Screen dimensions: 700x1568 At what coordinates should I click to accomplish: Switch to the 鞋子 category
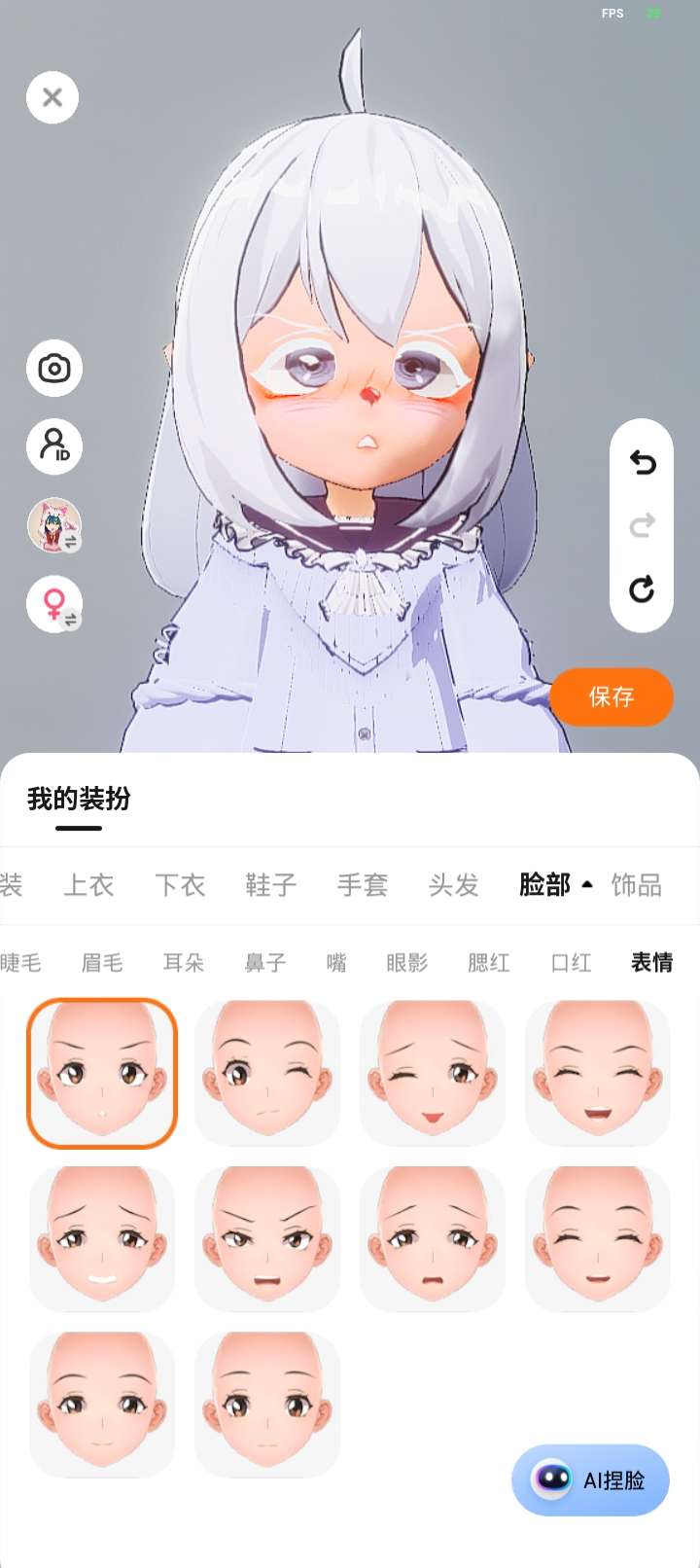[271, 885]
